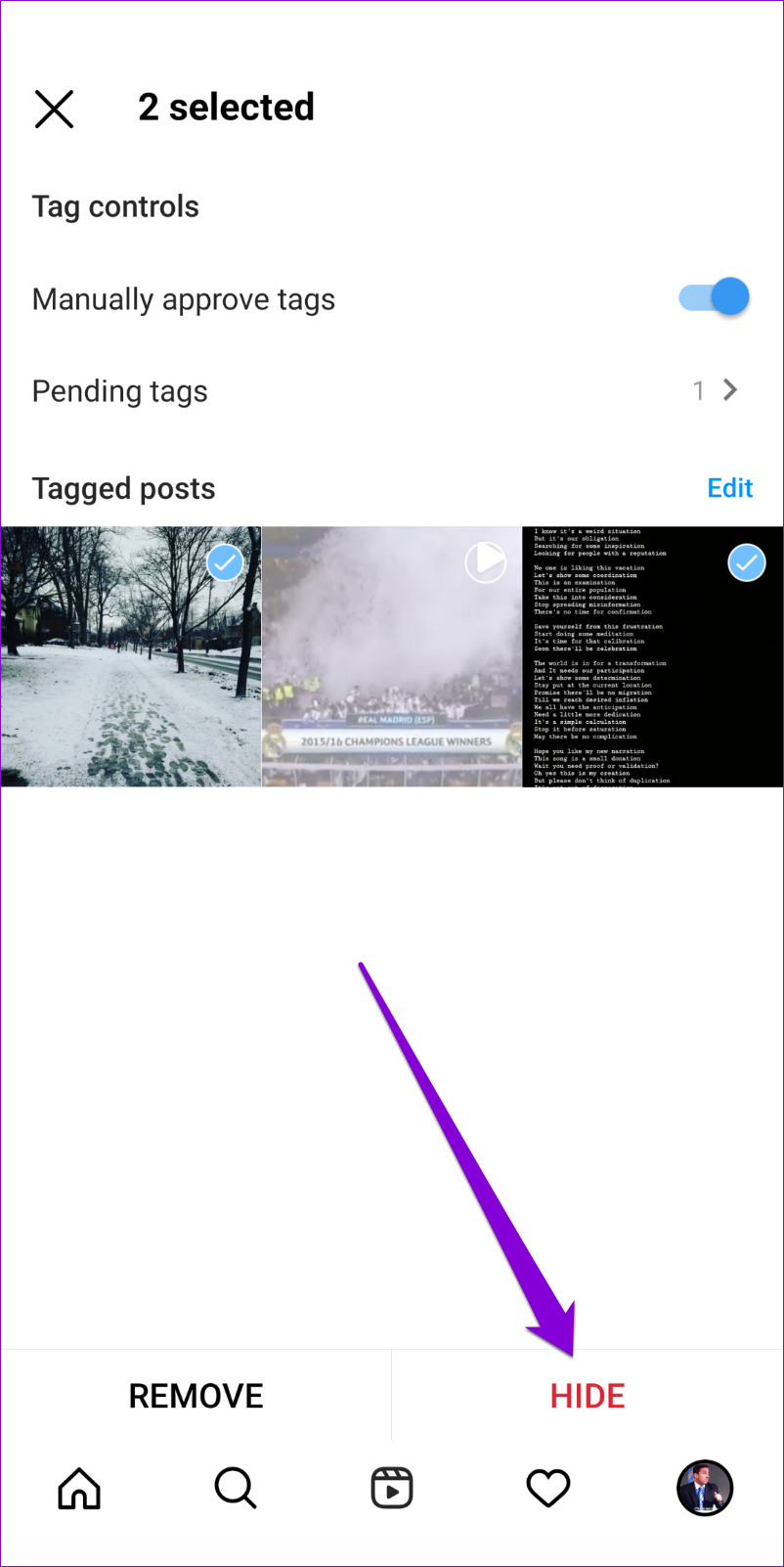Open the Search tab
The image size is (784, 1567).
236,1489
